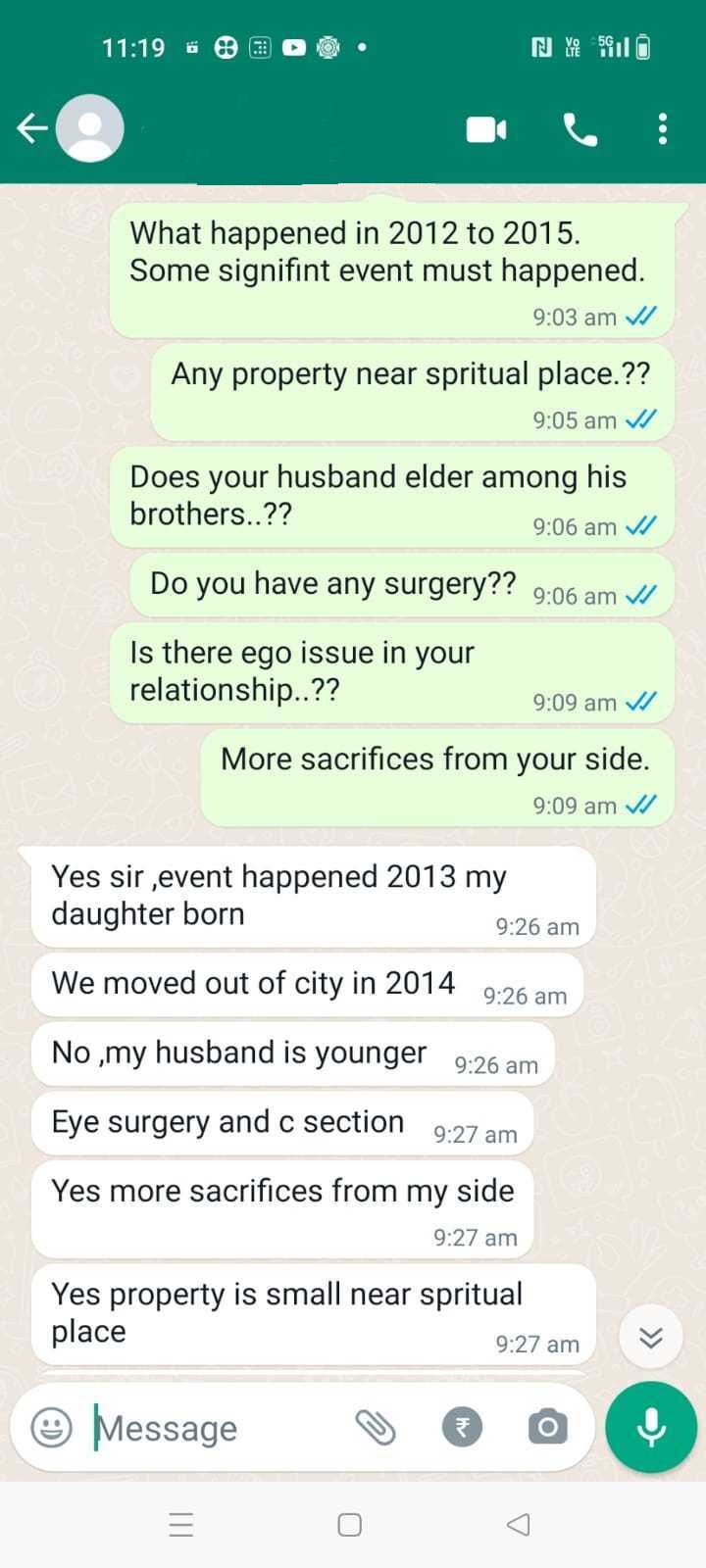Open the emoji picker
The width and height of the screenshot is (706, 1568).
click(x=52, y=1427)
